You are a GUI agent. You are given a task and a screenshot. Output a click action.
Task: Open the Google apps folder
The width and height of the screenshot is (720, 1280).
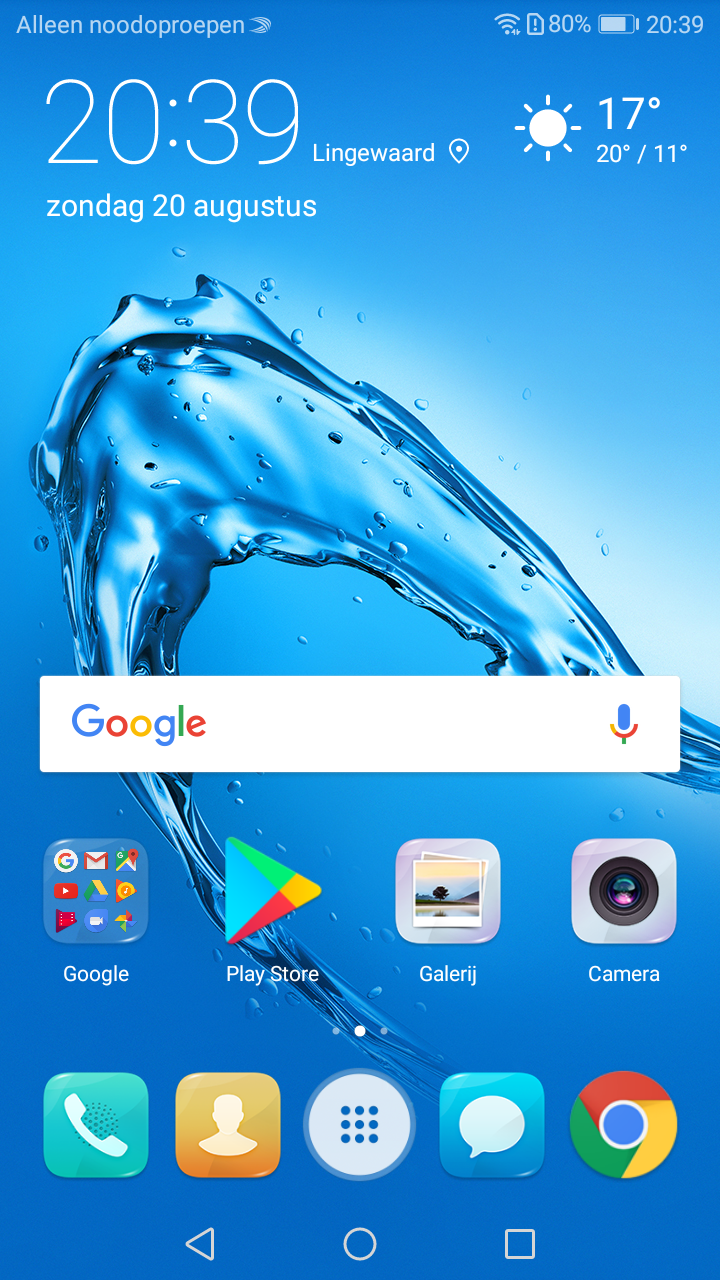tap(96, 891)
